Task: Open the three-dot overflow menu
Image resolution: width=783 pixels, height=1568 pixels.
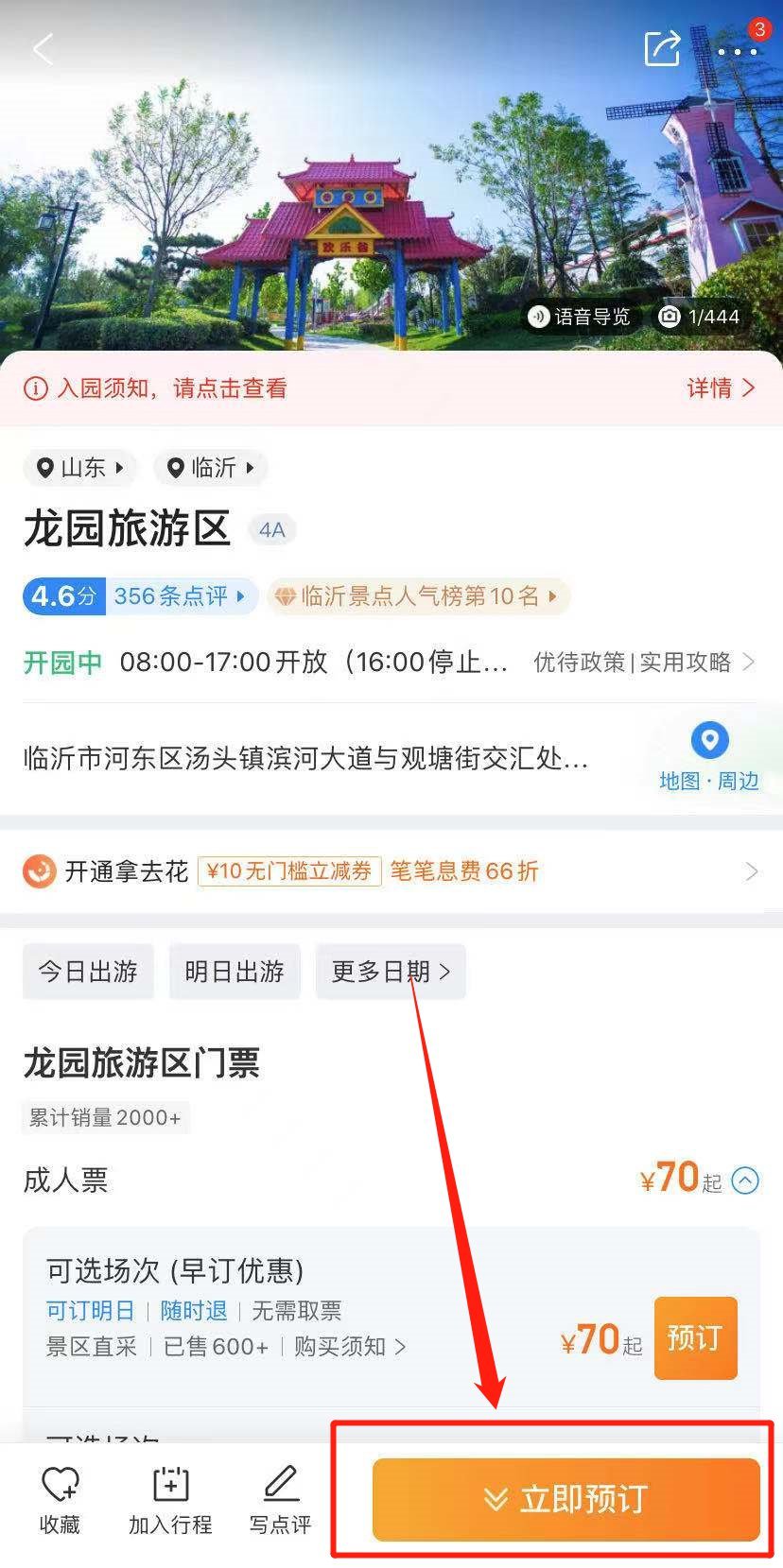Action: [737, 51]
